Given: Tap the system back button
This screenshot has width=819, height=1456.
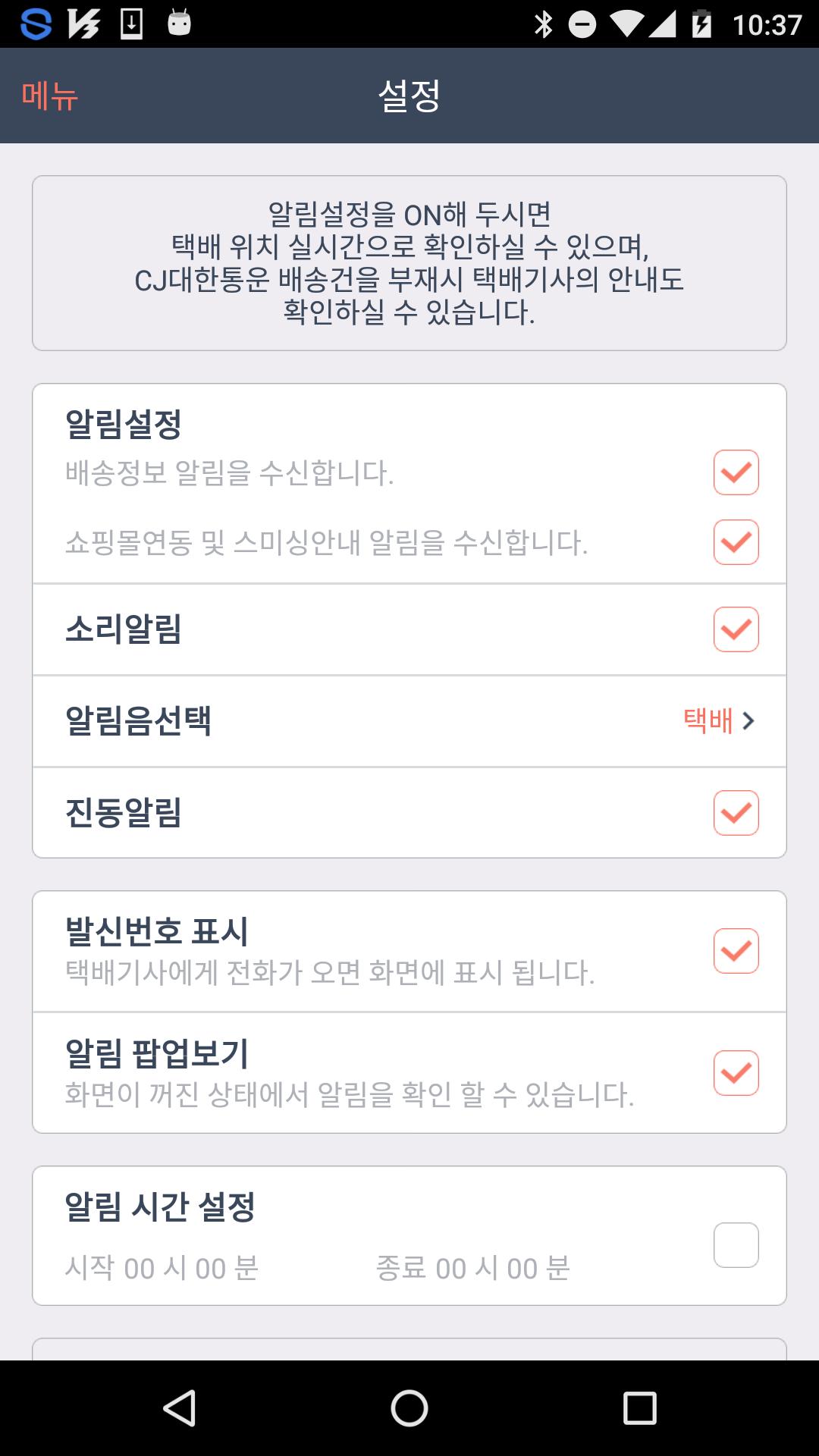Looking at the screenshot, I should 180,1408.
